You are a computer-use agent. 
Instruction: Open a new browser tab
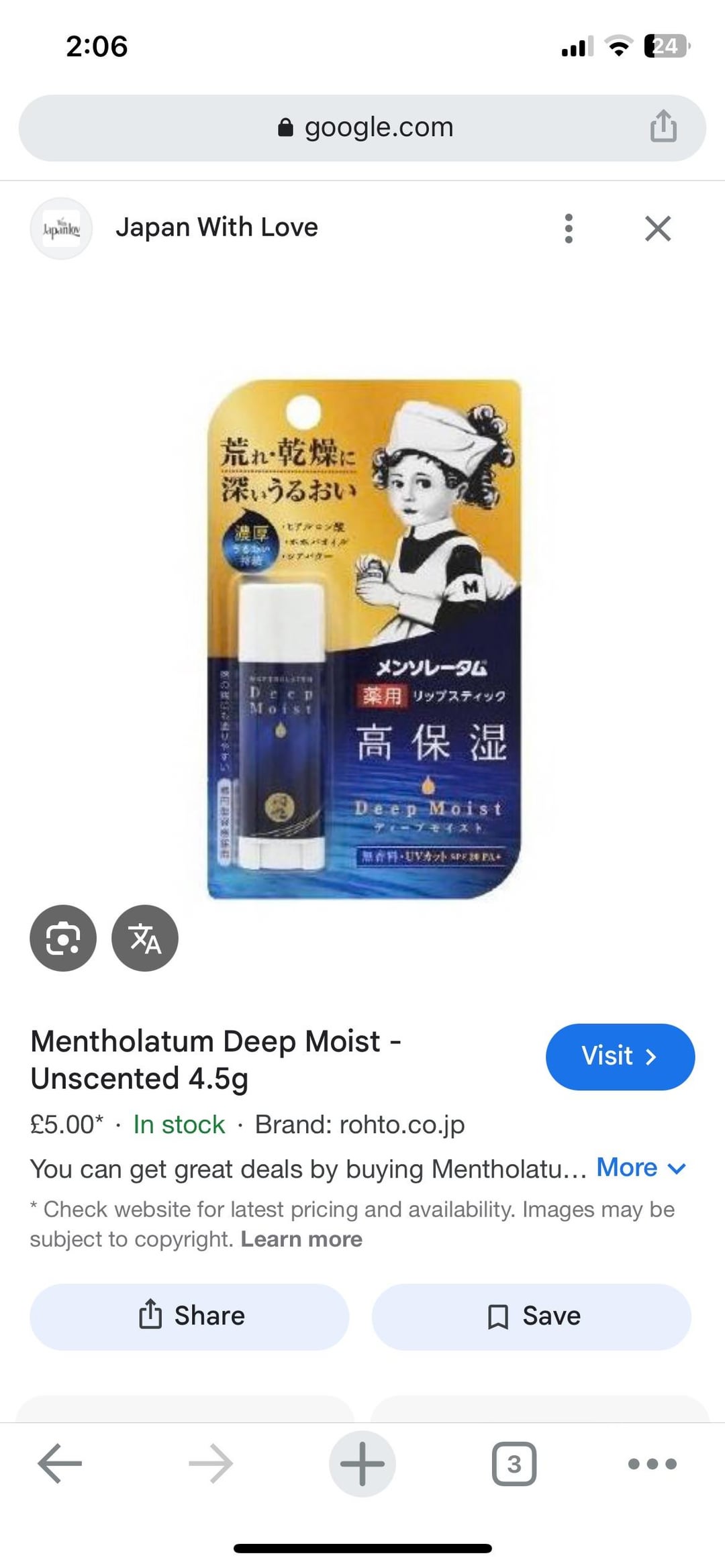362,1463
